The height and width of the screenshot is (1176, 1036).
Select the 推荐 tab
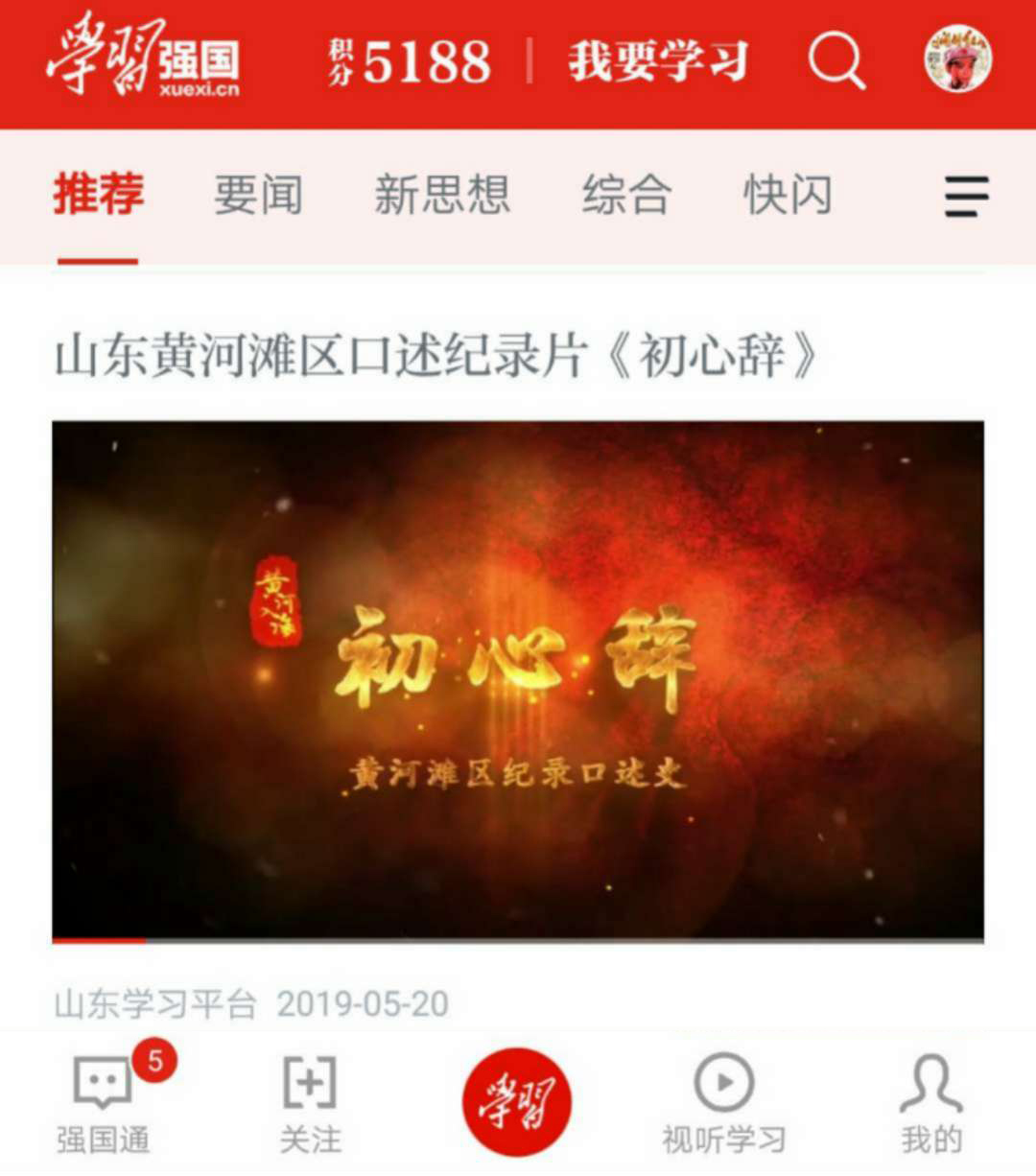98,196
